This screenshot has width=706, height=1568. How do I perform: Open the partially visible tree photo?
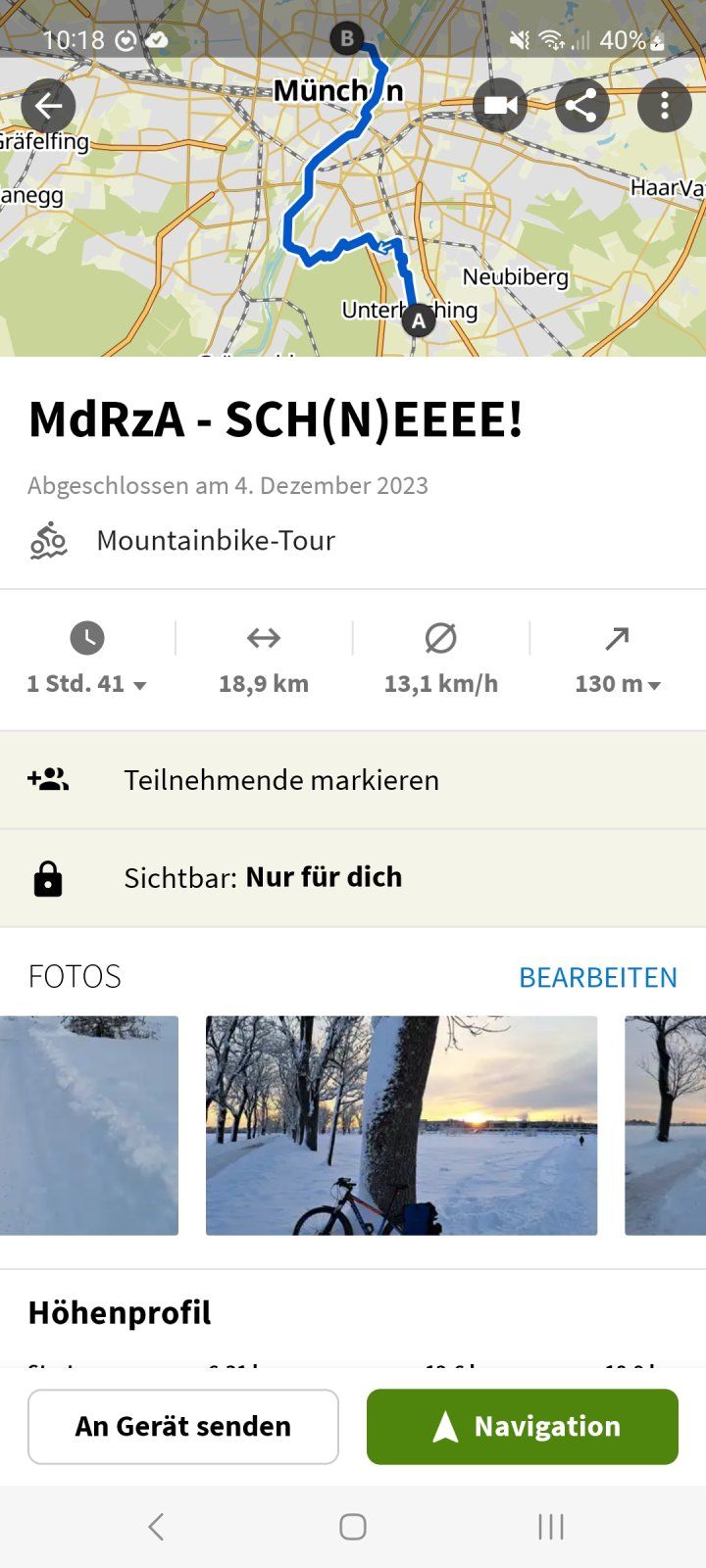click(666, 1125)
